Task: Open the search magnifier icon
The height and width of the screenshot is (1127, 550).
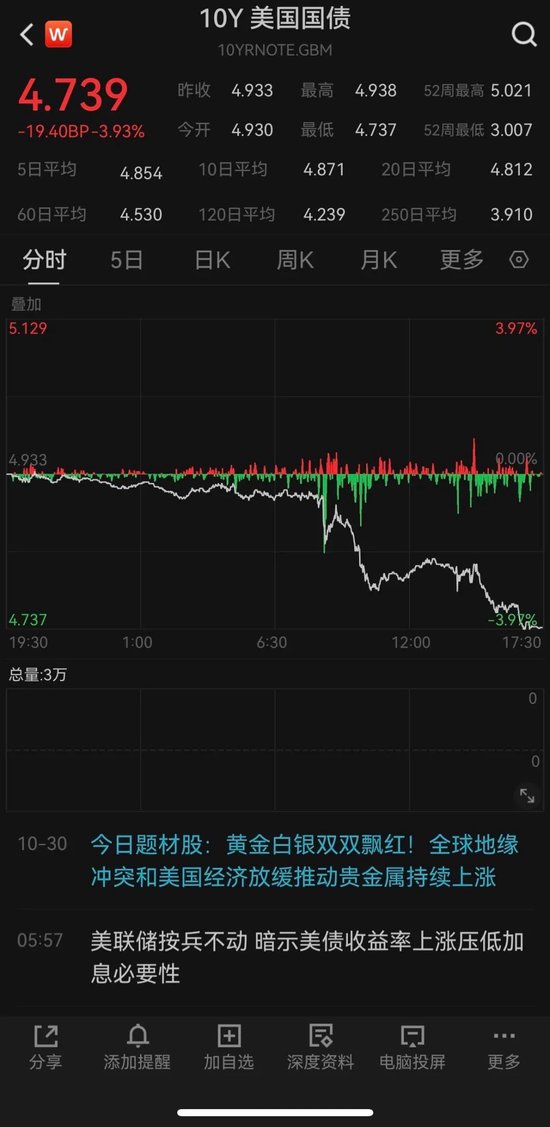Action: pos(523,34)
